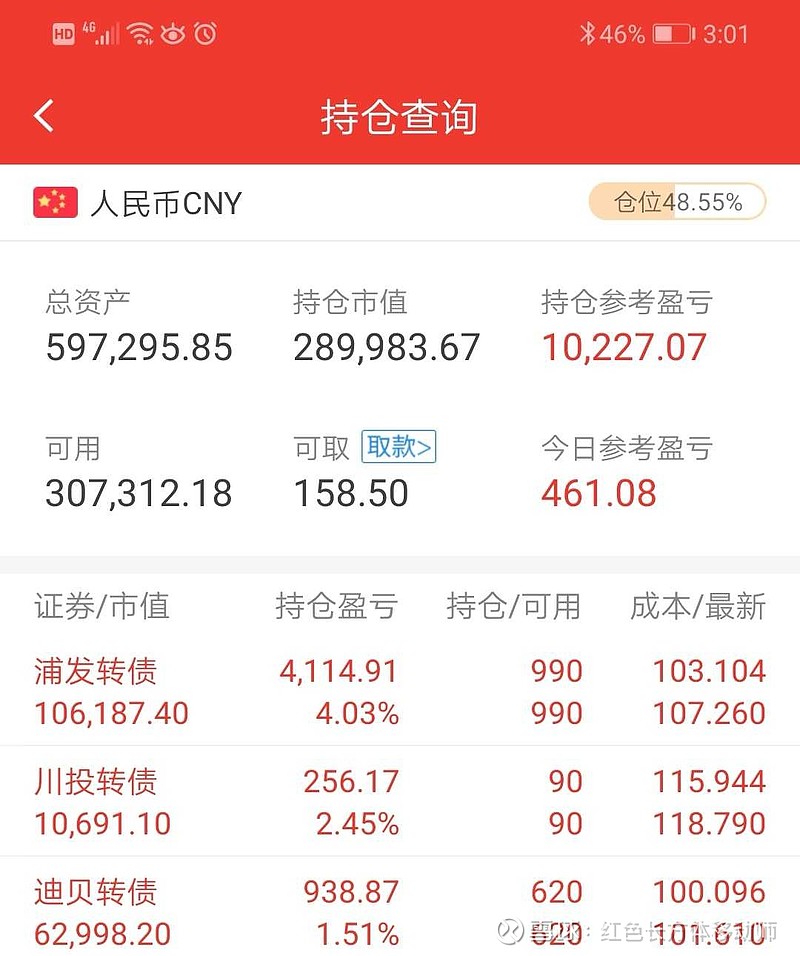This screenshot has width=800, height=956.
Task: Select the 浦发转债 holding row
Action: coord(400,692)
